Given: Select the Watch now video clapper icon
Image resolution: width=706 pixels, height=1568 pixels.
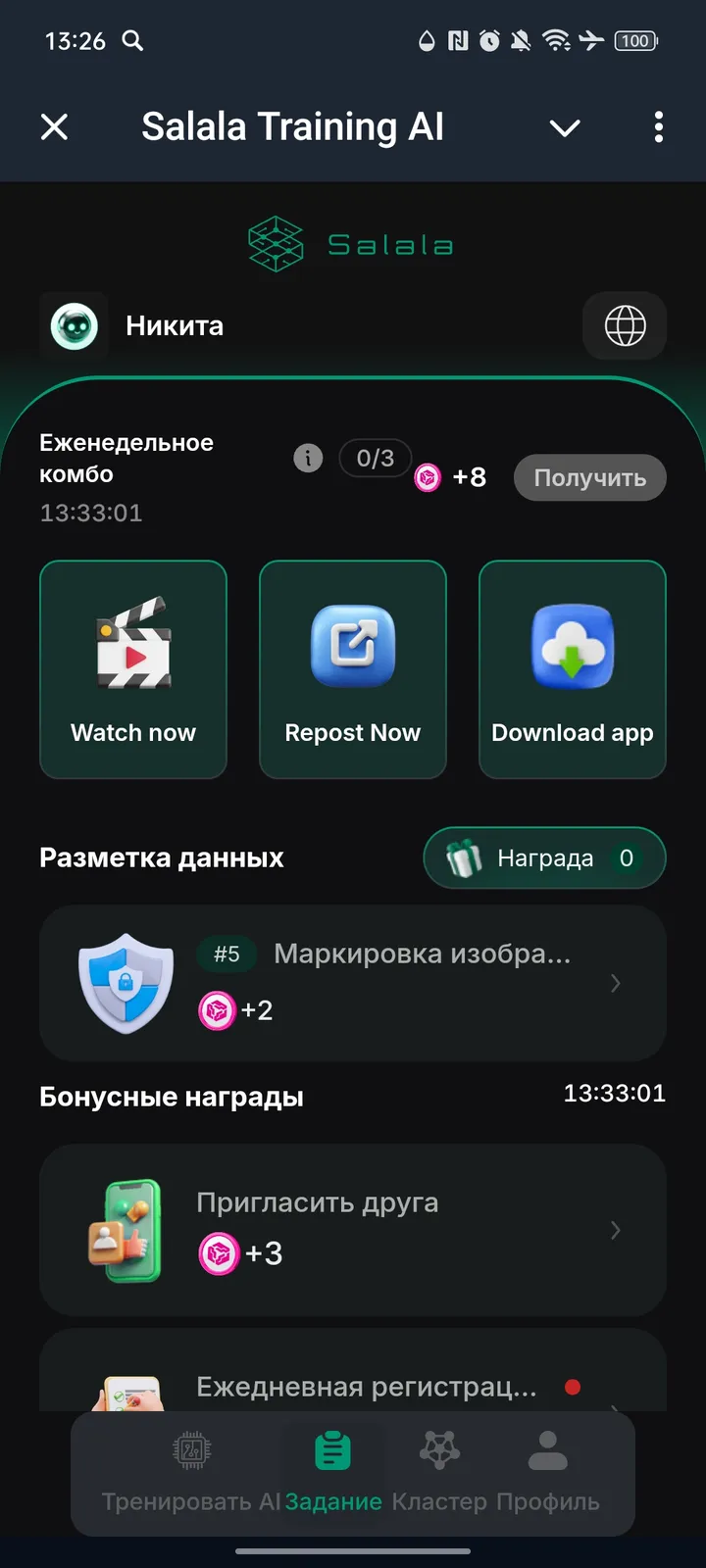Looking at the screenshot, I should (133, 645).
